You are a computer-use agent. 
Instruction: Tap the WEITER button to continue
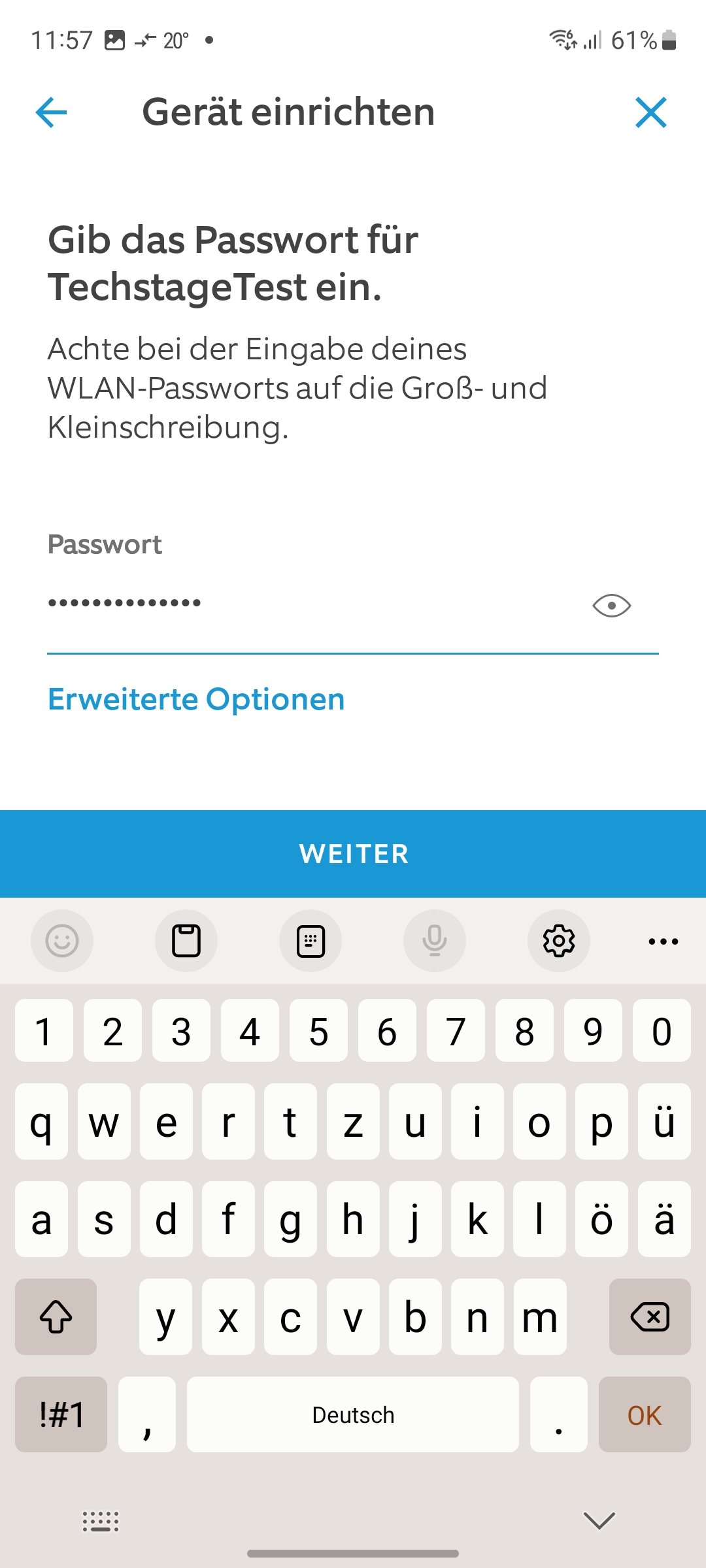pos(353,854)
